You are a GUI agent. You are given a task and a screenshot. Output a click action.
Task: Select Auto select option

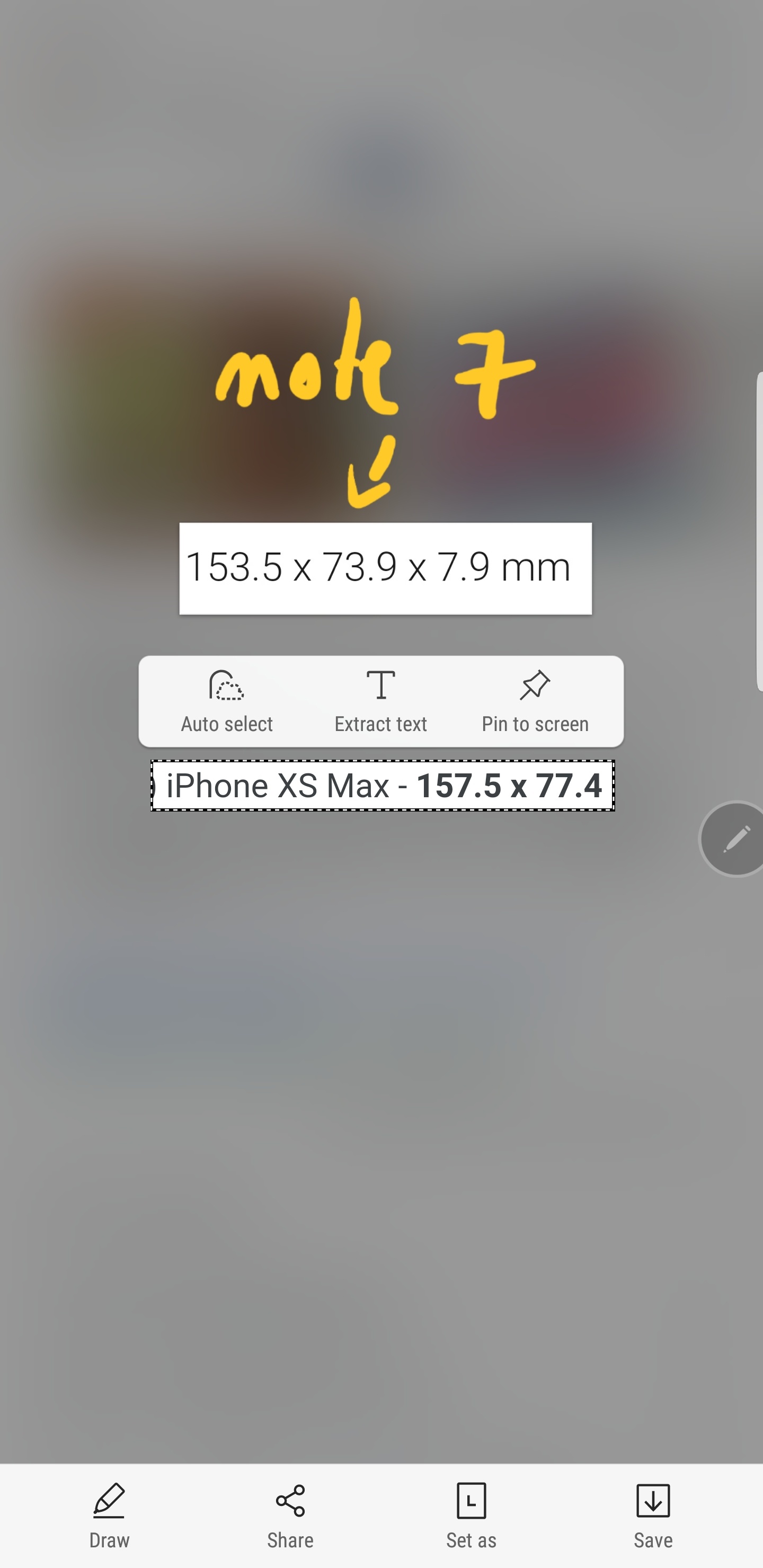[227, 702]
